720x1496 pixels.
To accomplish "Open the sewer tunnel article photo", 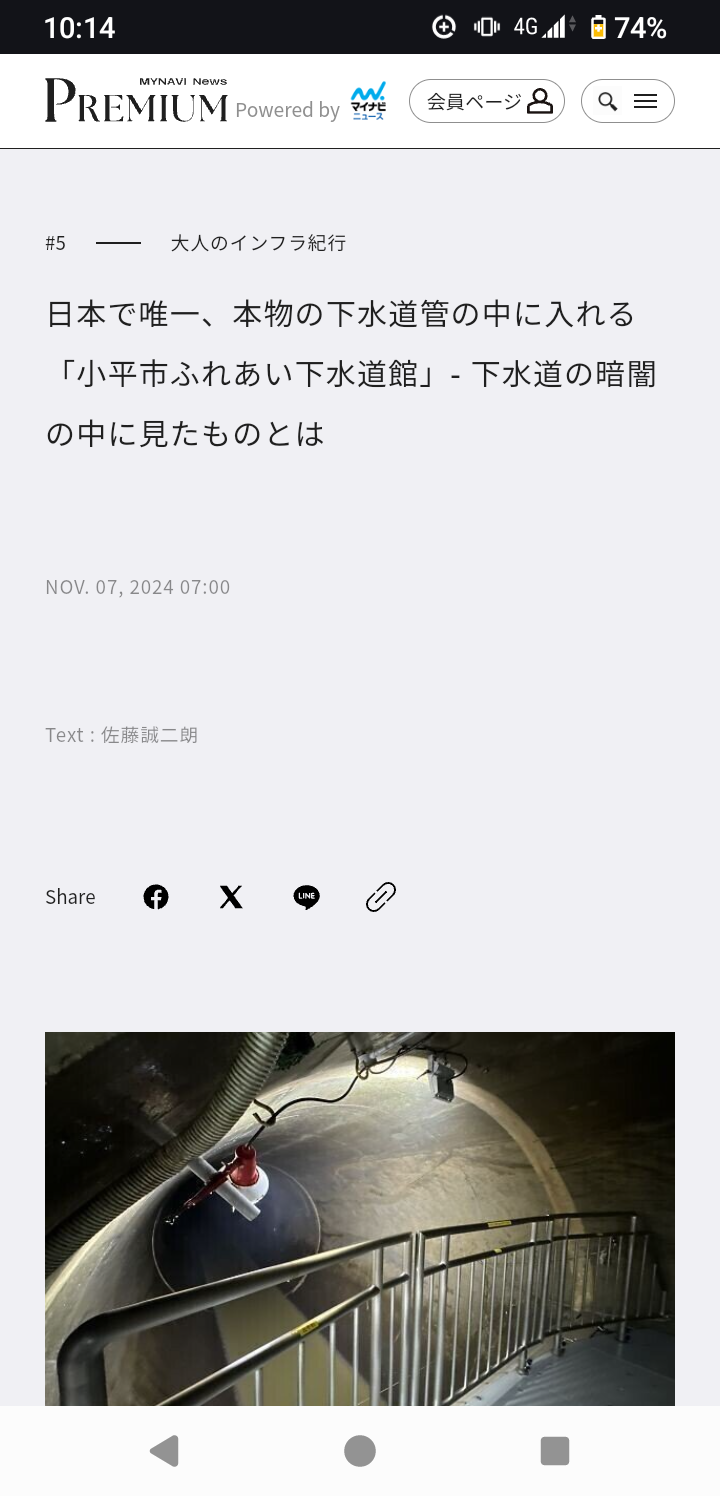I will coord(360,1218).
